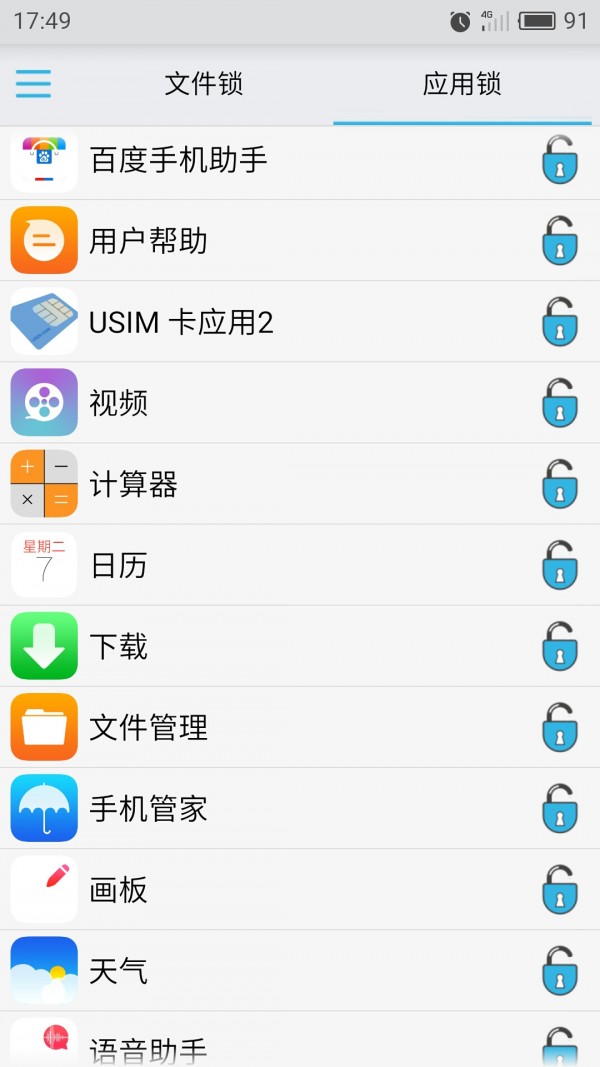Image resolution: width=600 pixels, height=1067 pixels.
Task: Enable lock on USIM 卡应用2
Action: [560, 322]
